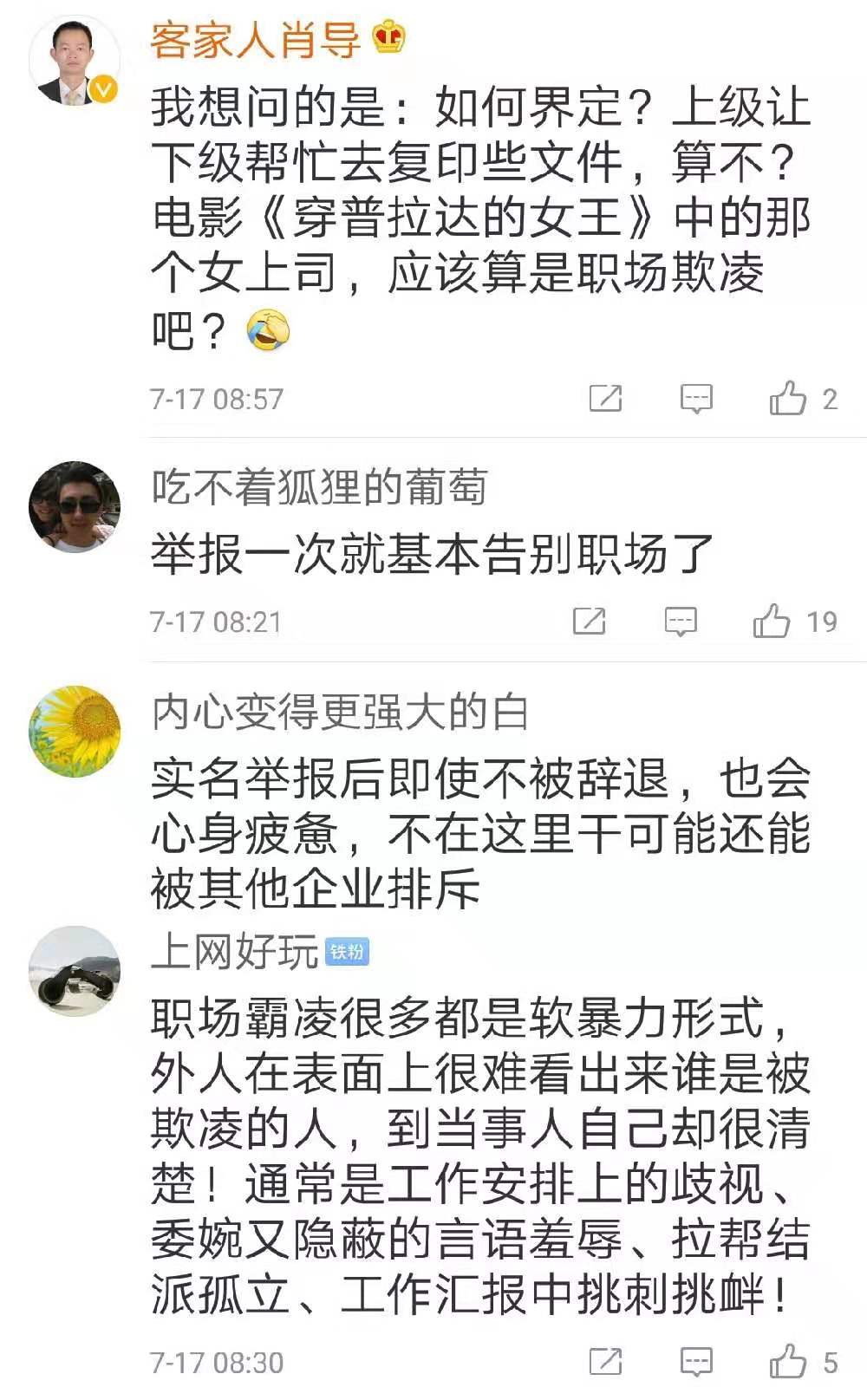Open the avatar of 吃不着狐狸的葡萄

75,507
